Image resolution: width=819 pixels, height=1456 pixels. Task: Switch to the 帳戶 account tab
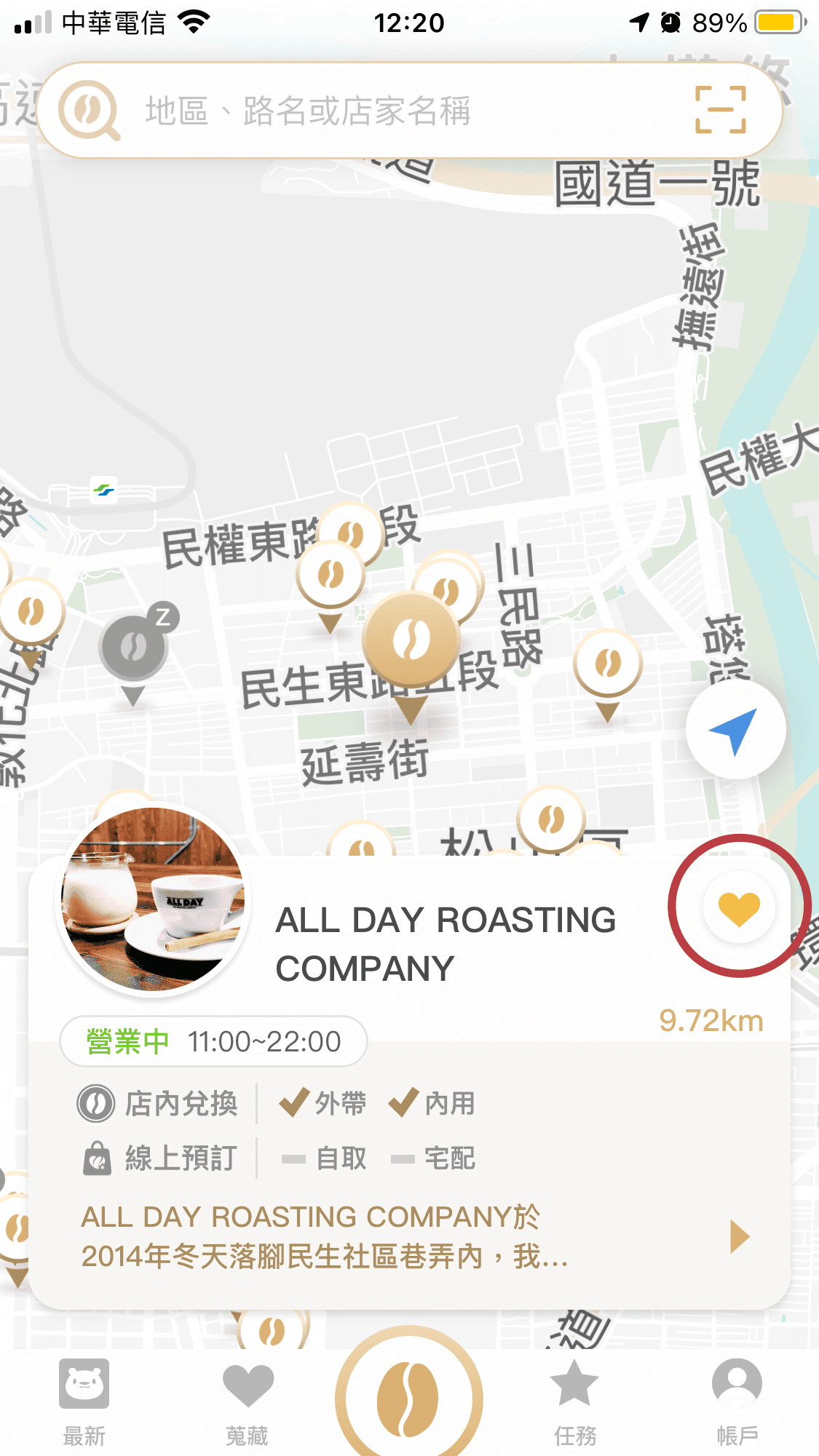click(x=737, y=1402)
